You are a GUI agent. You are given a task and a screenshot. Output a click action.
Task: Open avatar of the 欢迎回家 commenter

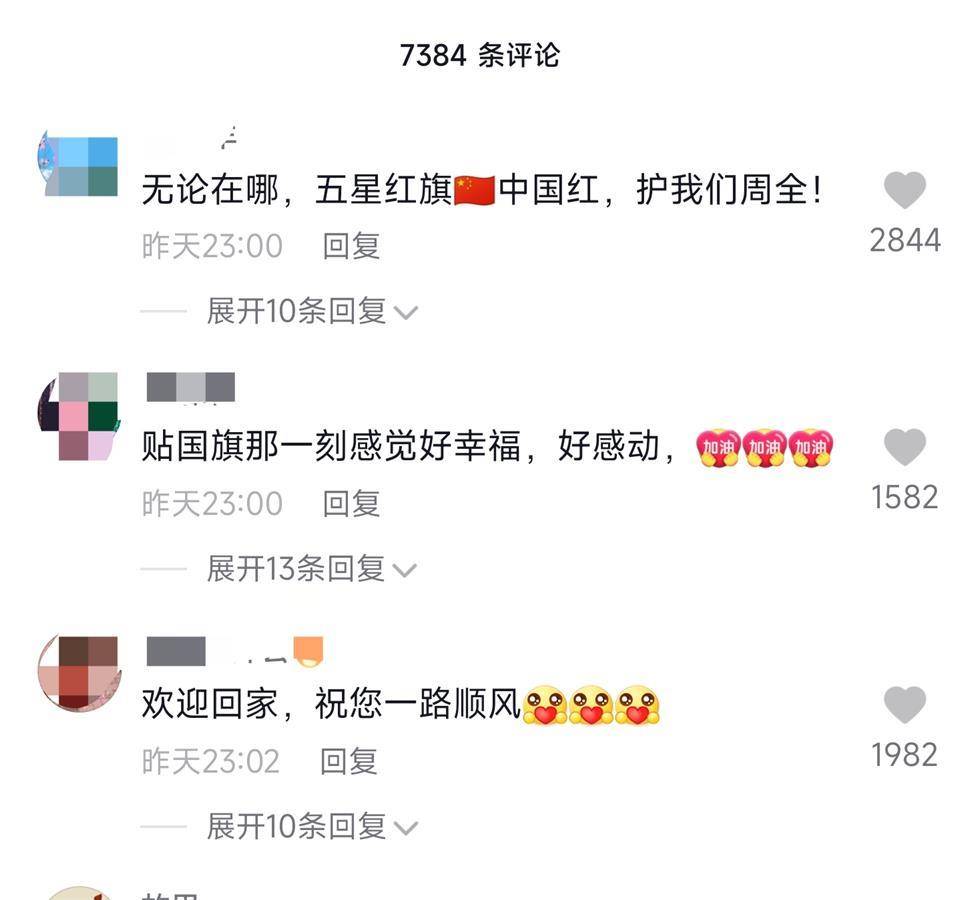[x=78, y=672]
